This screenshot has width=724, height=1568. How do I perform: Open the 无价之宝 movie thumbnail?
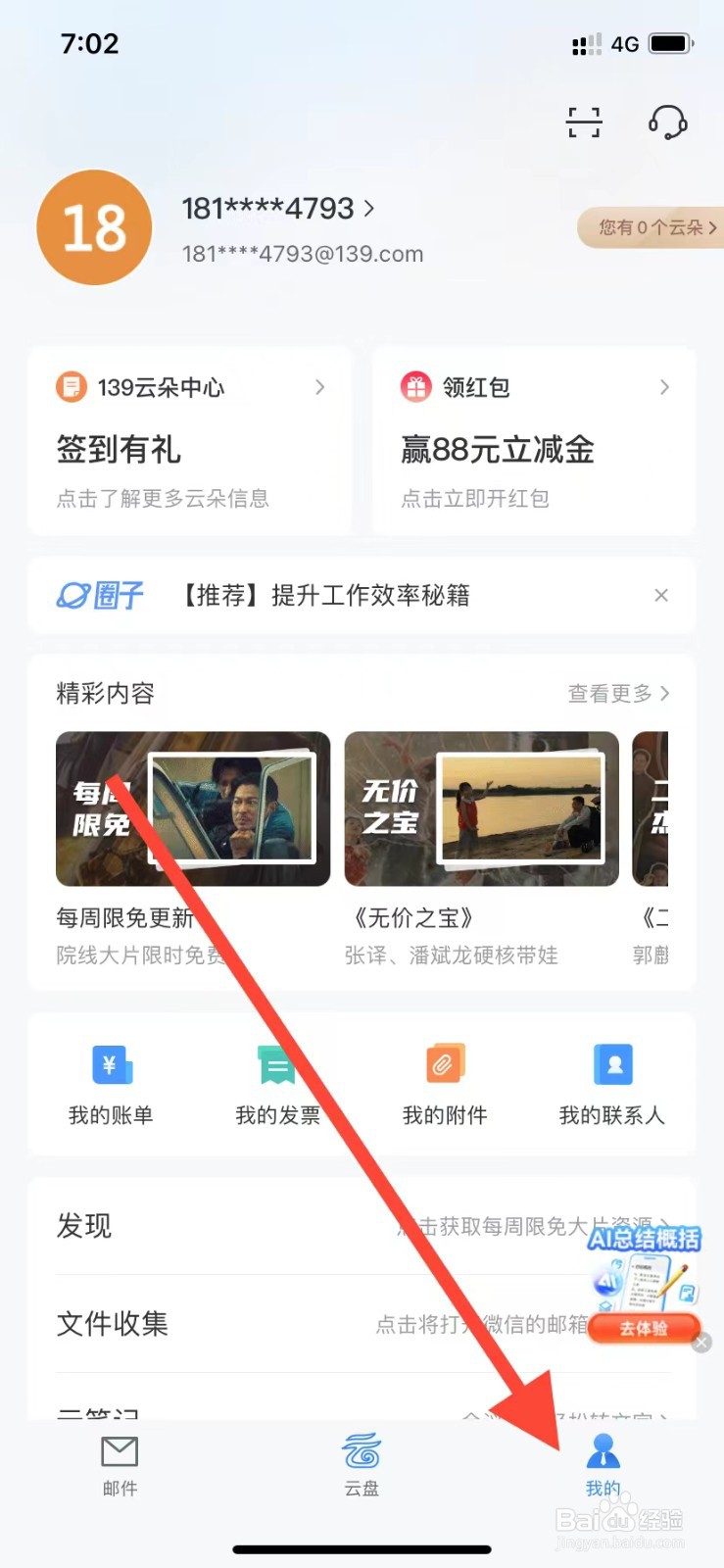point(481,808)
